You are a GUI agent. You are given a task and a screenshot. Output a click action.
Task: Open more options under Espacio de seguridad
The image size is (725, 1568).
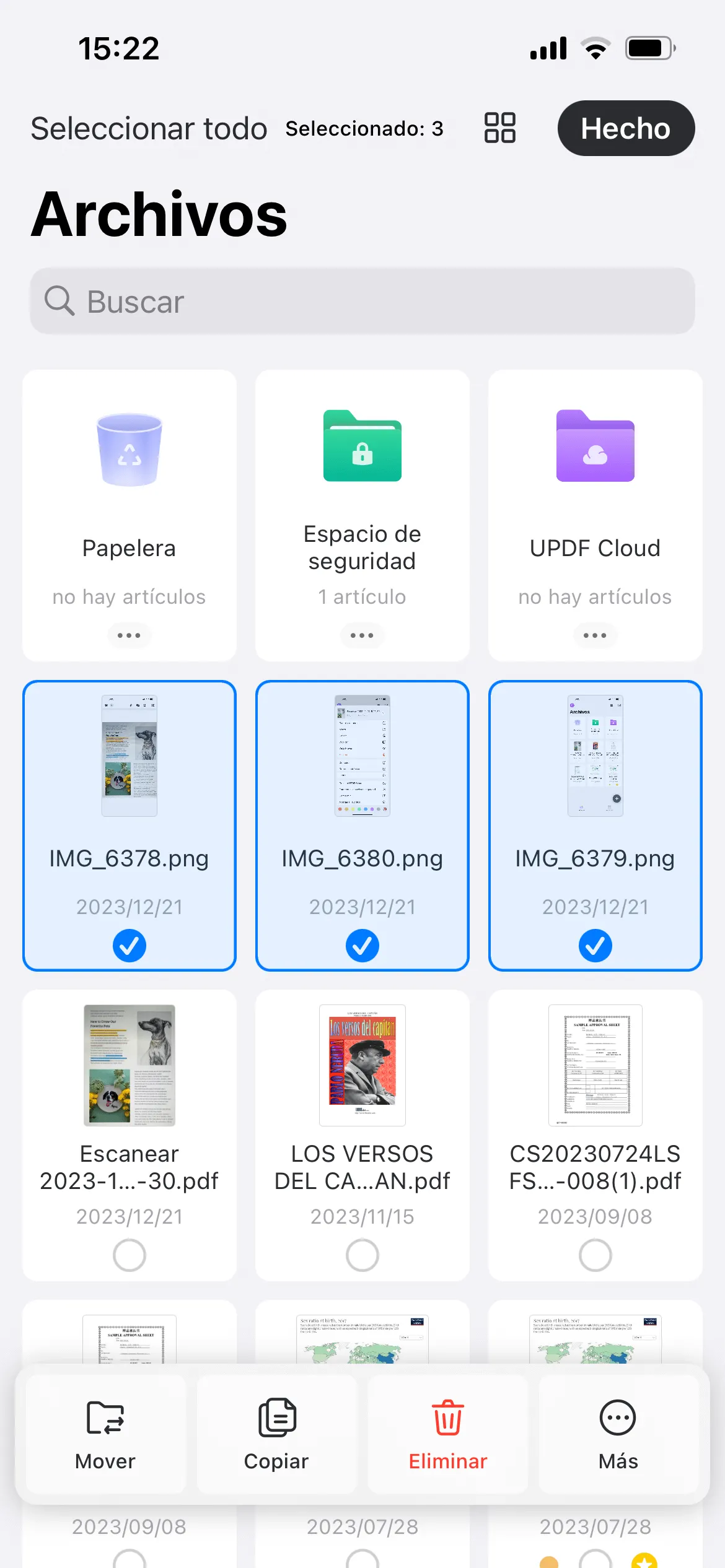pos(362,635)
